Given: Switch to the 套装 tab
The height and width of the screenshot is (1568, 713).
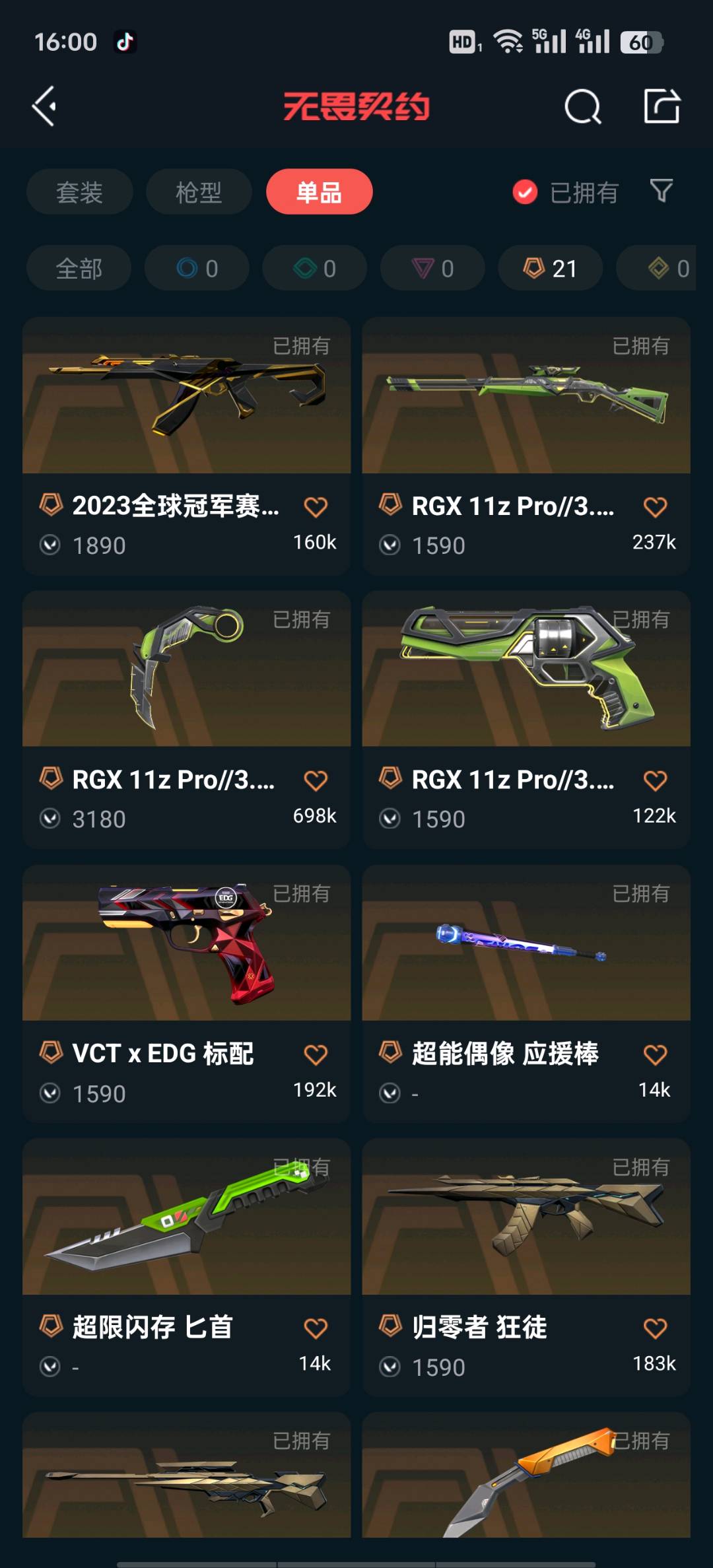Looking at the screenshot, I should (79, 192).
